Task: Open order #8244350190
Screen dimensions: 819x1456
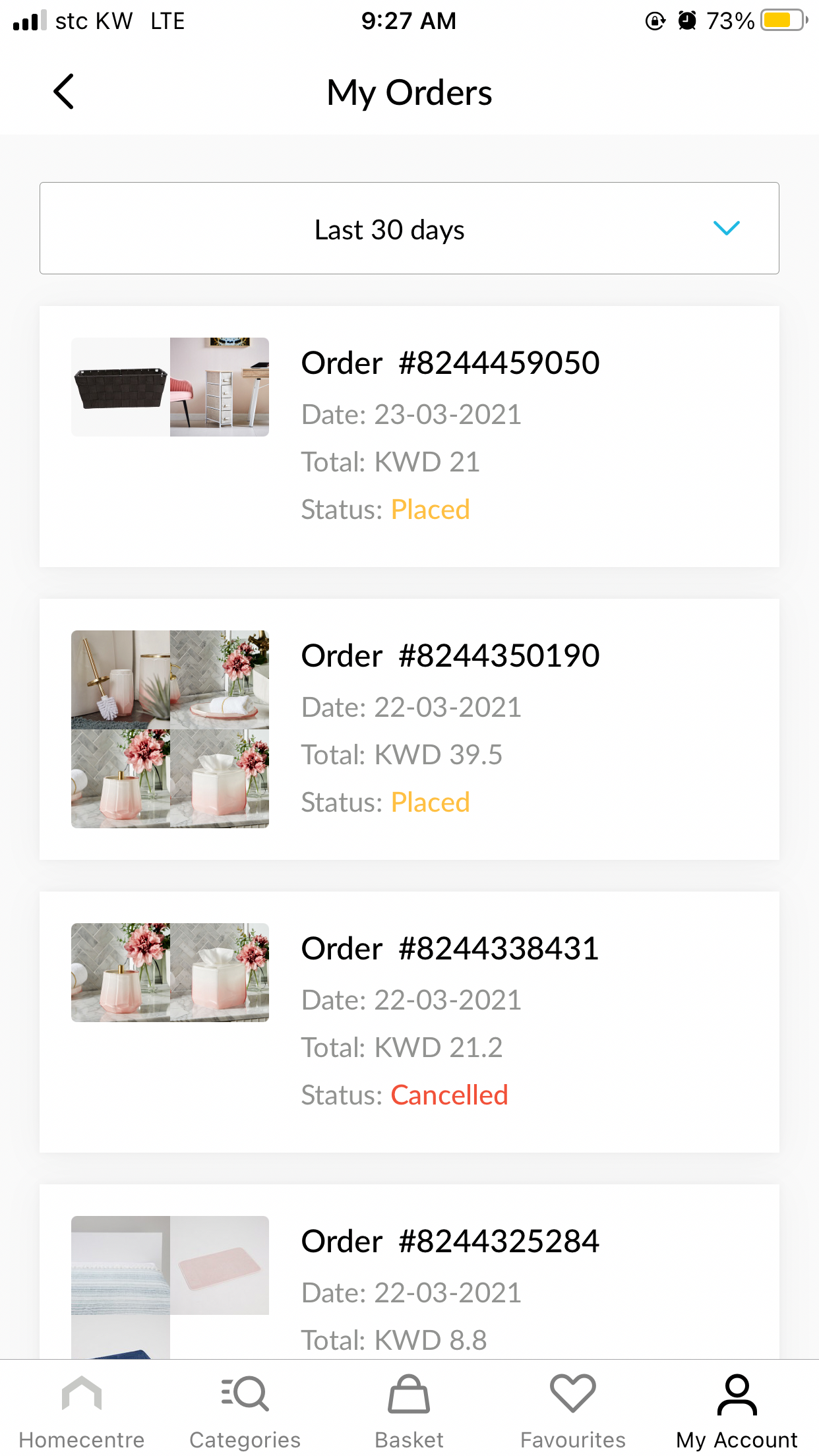Action: [409, 729]
